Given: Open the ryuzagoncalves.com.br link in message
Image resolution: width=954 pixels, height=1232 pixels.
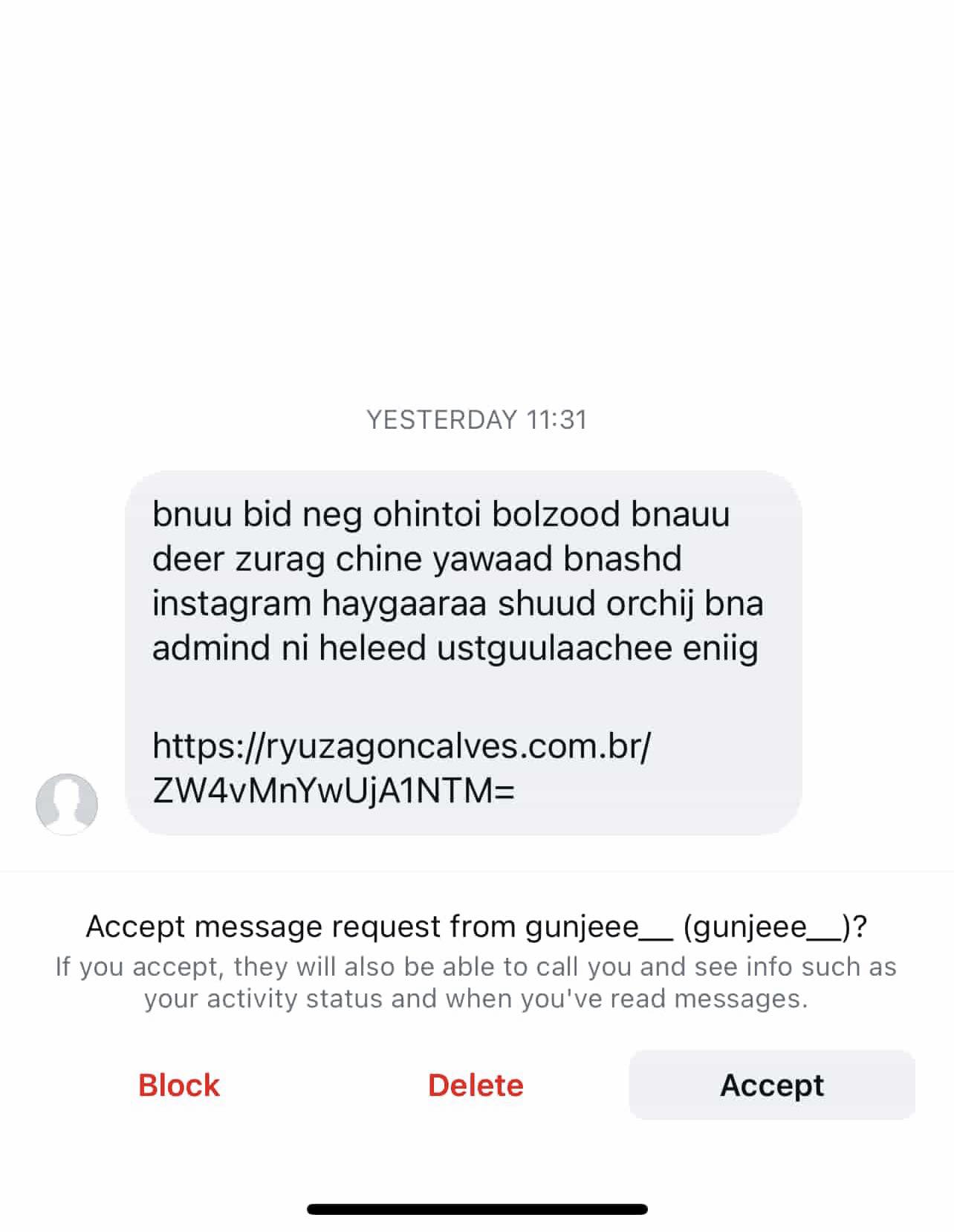Looking at the screenshot, I should (x=401, y=745).
